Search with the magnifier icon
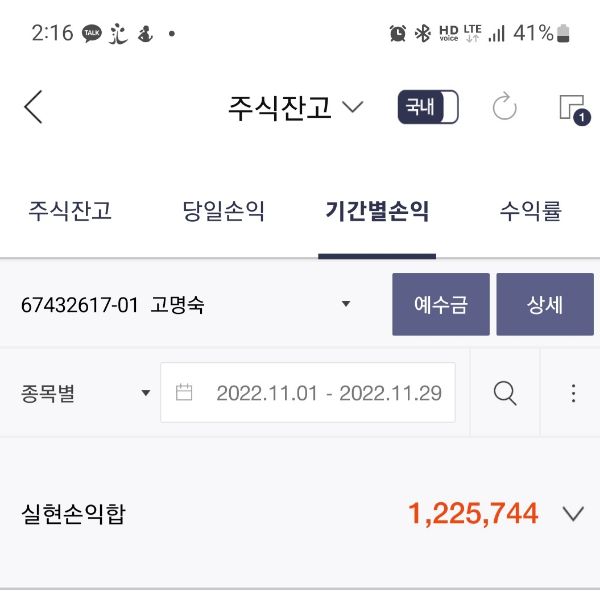The width and height of the screenshot is (600, 600). coord(505,393)
